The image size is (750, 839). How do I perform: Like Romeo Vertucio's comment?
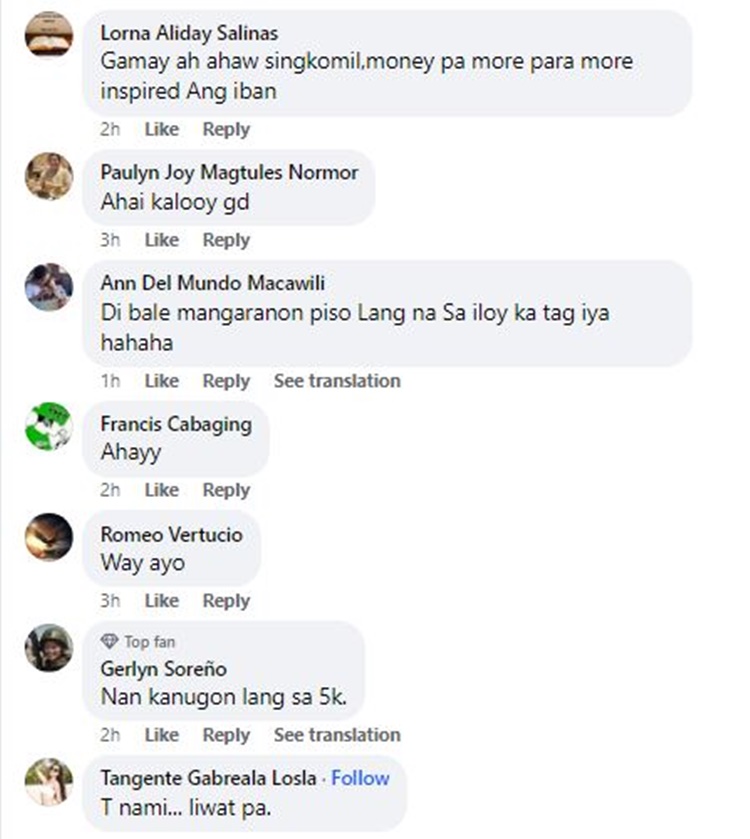(161, 601)
